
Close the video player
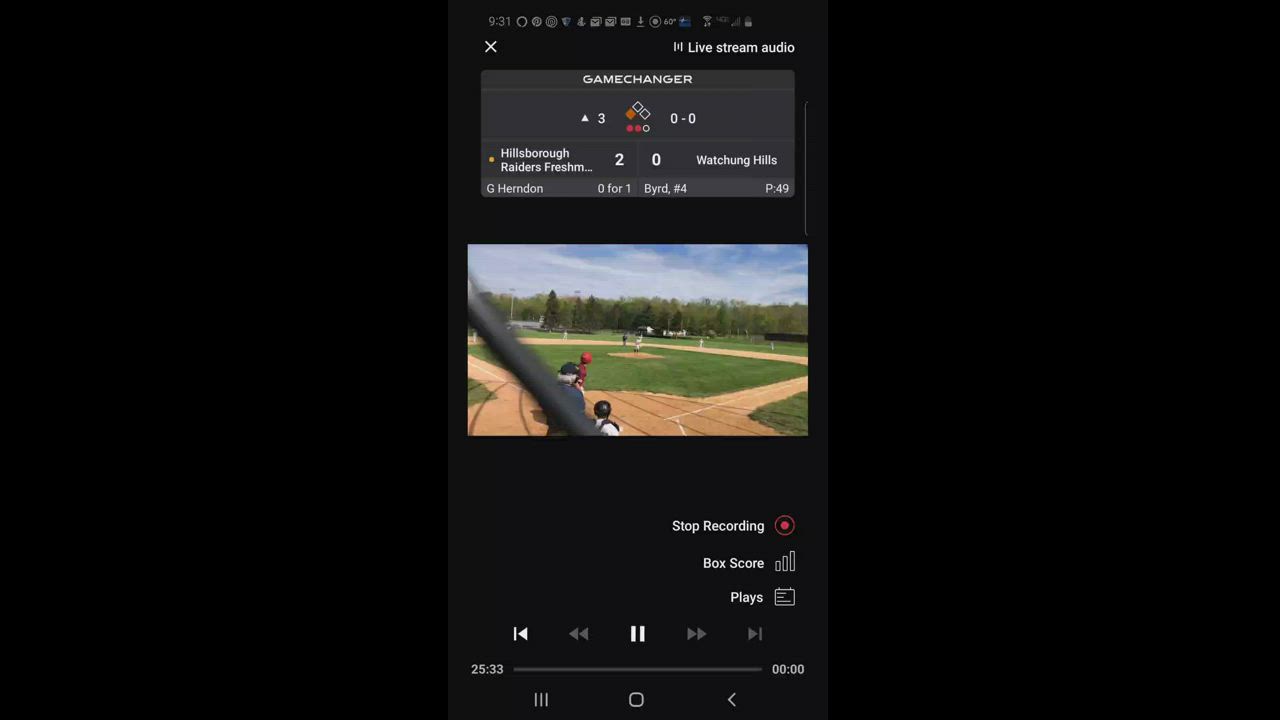491,47
